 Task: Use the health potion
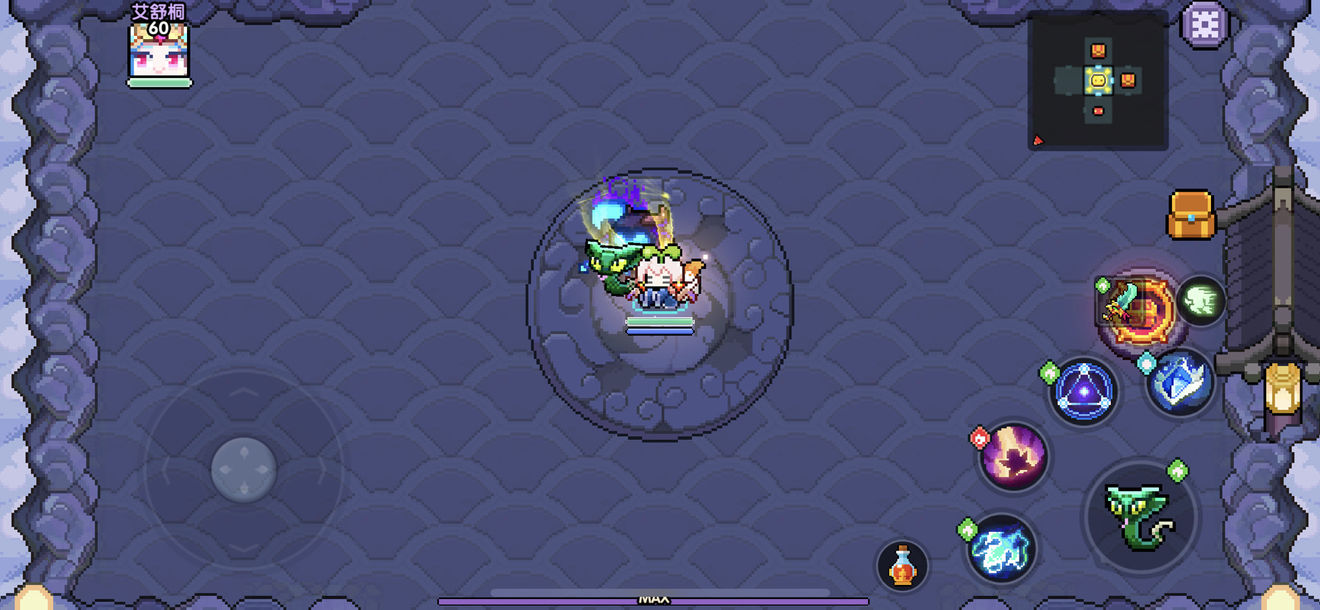pos(902,566)
